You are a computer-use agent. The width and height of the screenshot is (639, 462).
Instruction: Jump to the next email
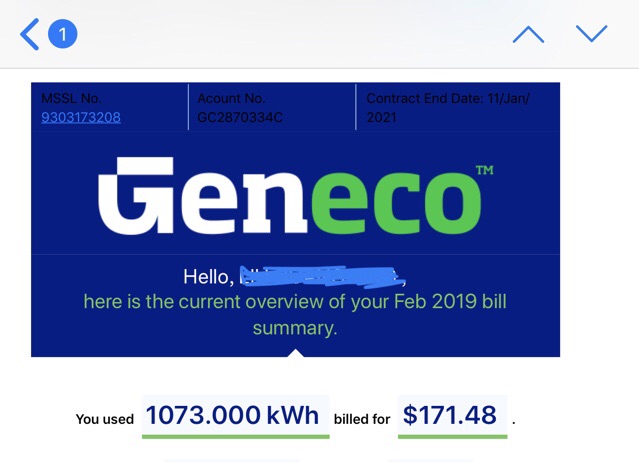click(592, 34)
